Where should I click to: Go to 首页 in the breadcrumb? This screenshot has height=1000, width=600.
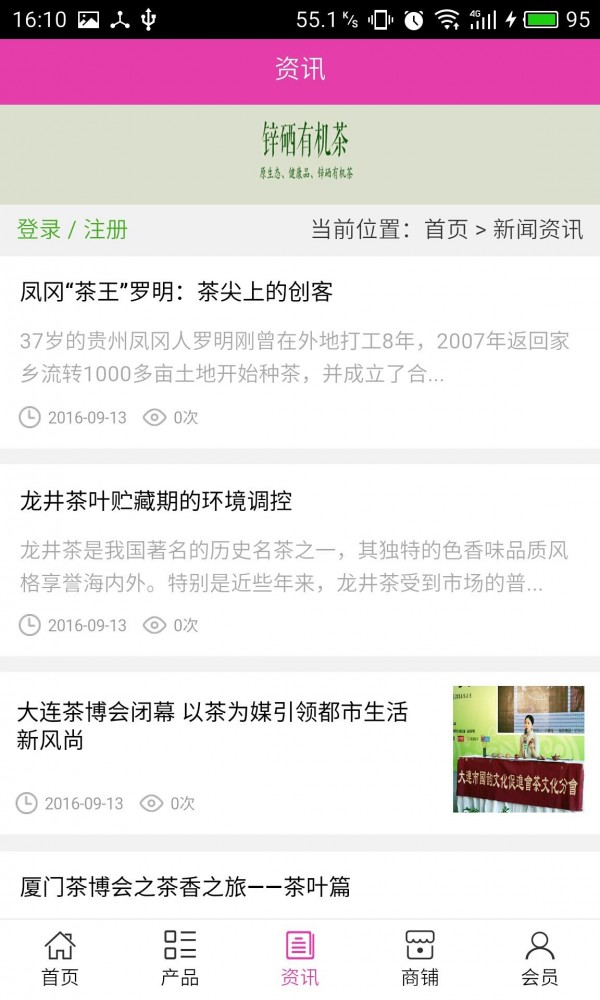tap(446, 229)
